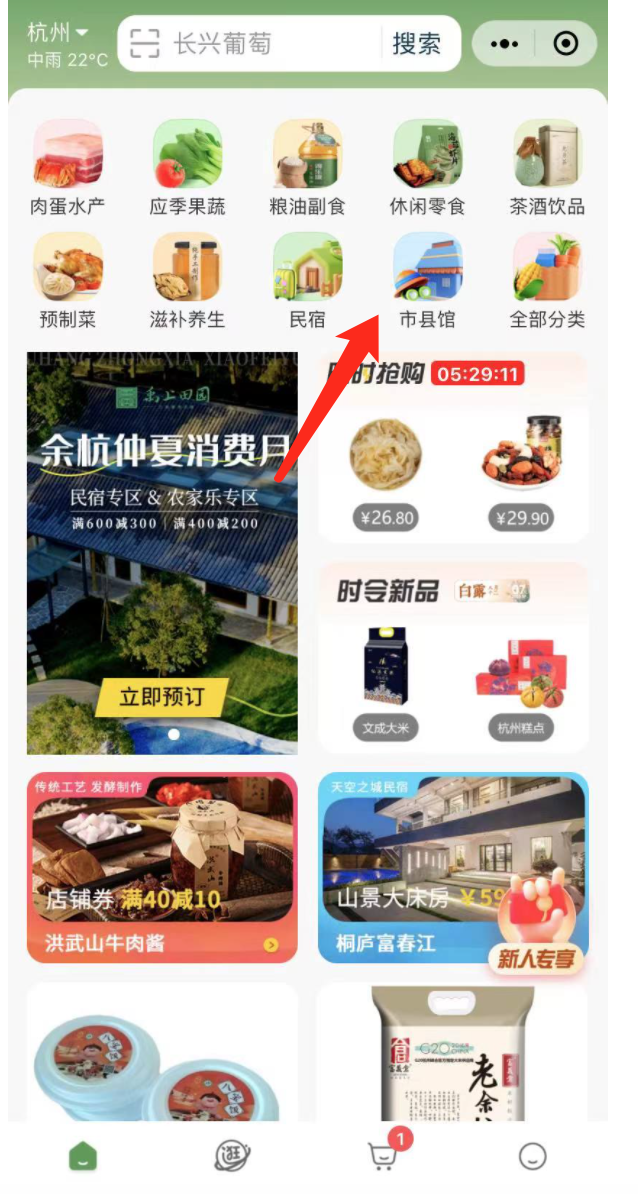Open the 杭州 city selector dropdown
The width and height of the screenshot is (638, 1194).
59,34
